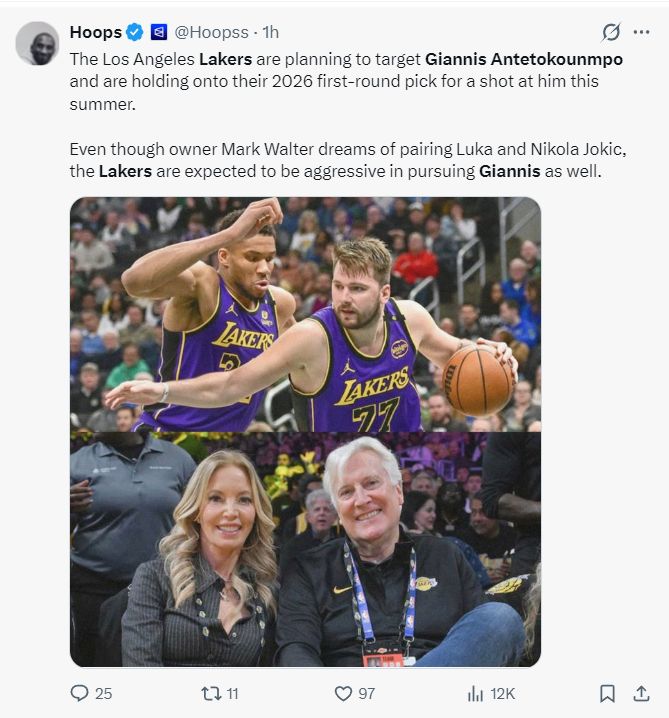Viewport: 669px width, 718px height.
Task: Open the courtside owners photo
Action: coord(305,549)
